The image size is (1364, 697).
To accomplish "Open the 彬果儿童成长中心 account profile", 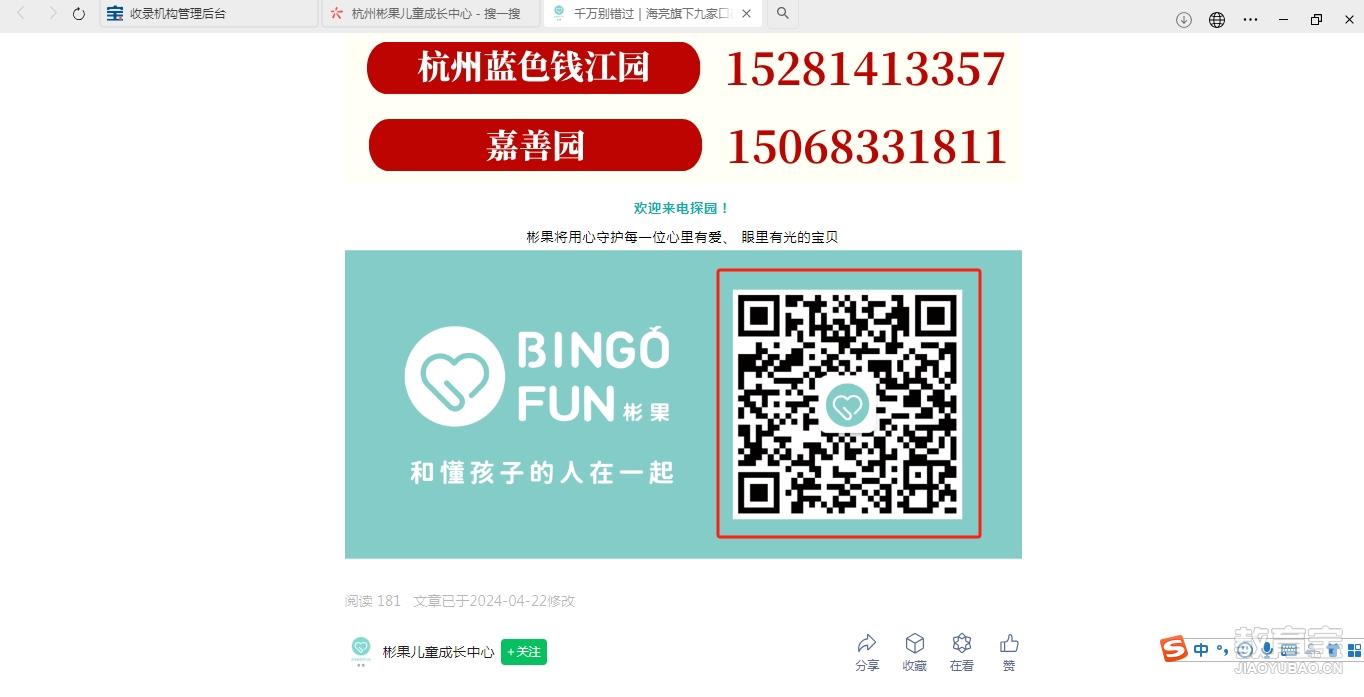I will pyautogui.click(x=438, y=652).
